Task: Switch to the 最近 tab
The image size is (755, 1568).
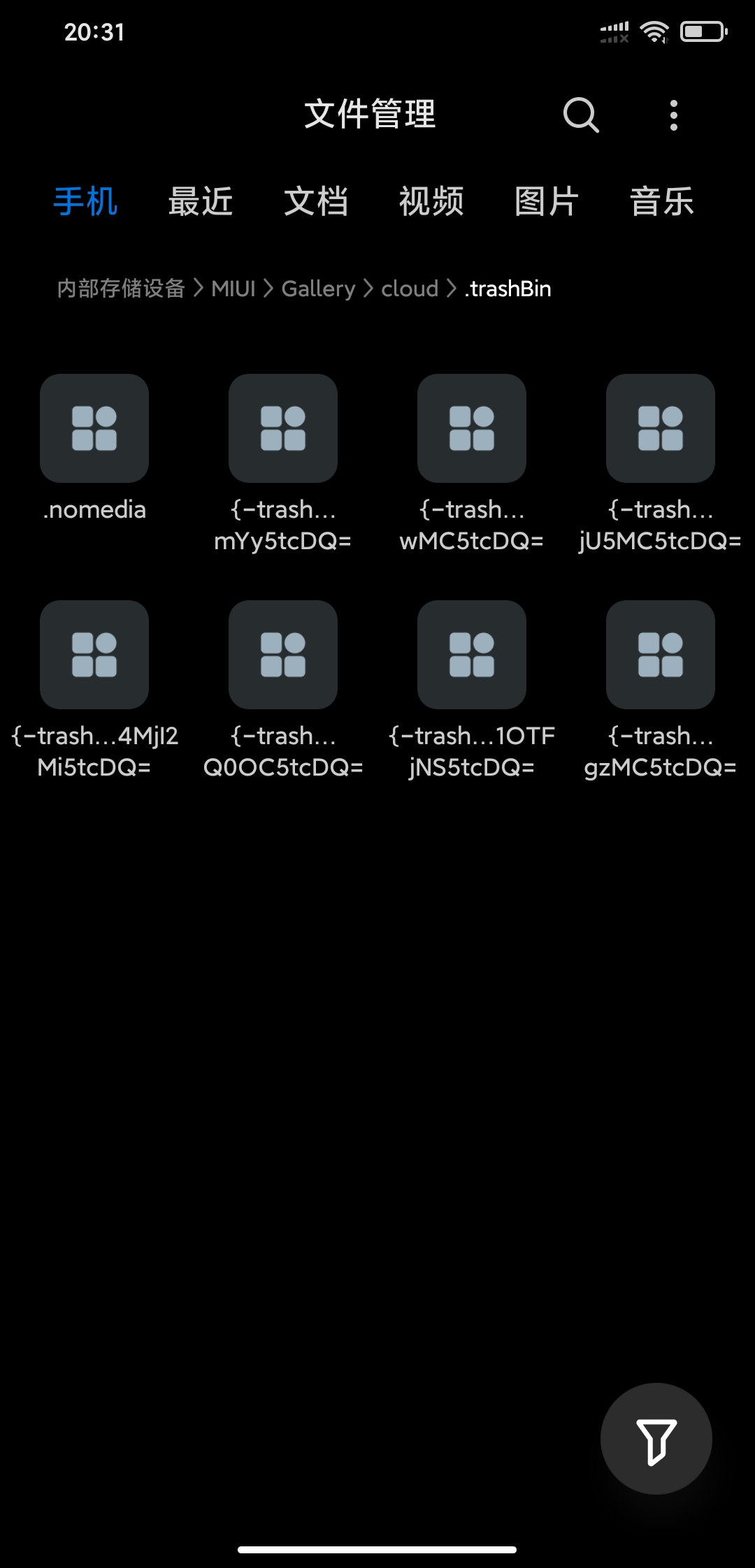Action: [x=201, y=202]
